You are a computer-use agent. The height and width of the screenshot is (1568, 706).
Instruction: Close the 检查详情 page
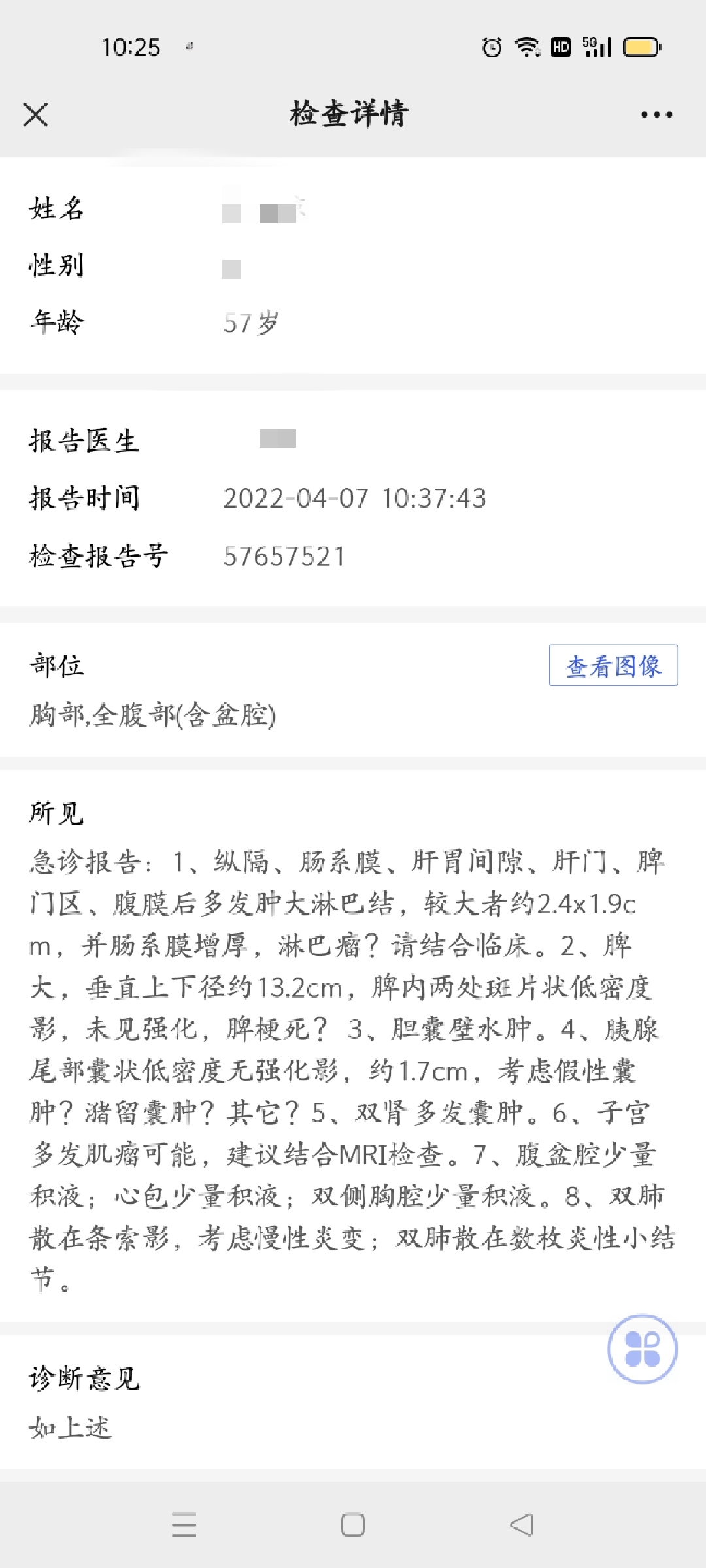point(35,114)
